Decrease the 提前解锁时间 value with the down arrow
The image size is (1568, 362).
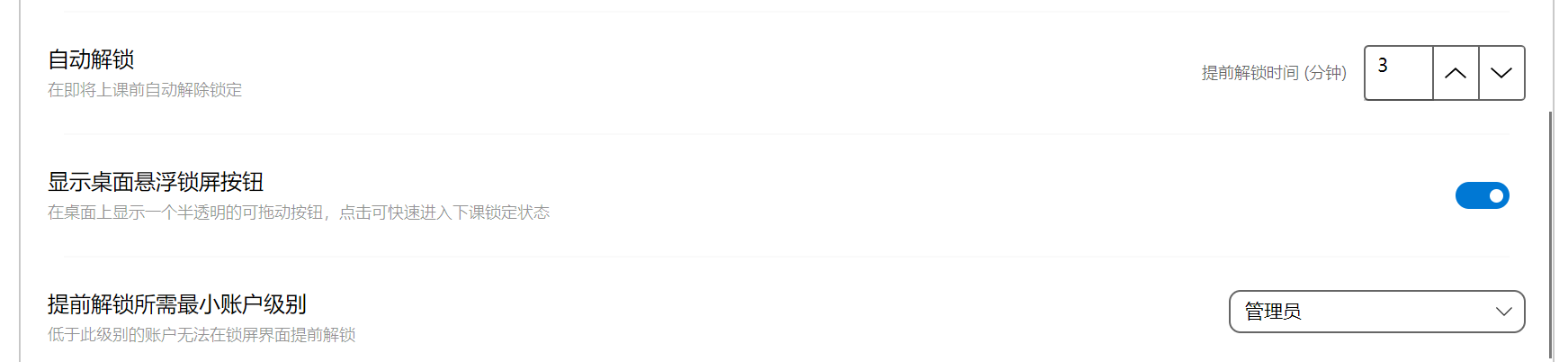pos(1501,73)
